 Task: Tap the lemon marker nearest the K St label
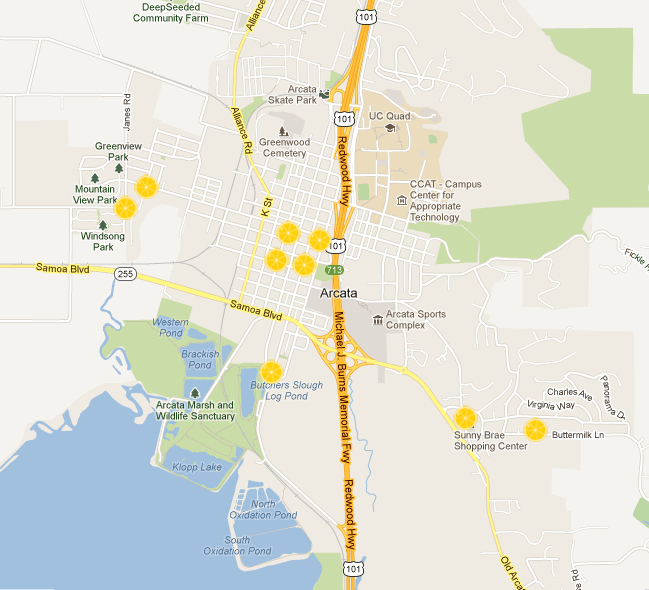(x=288, y=233)
